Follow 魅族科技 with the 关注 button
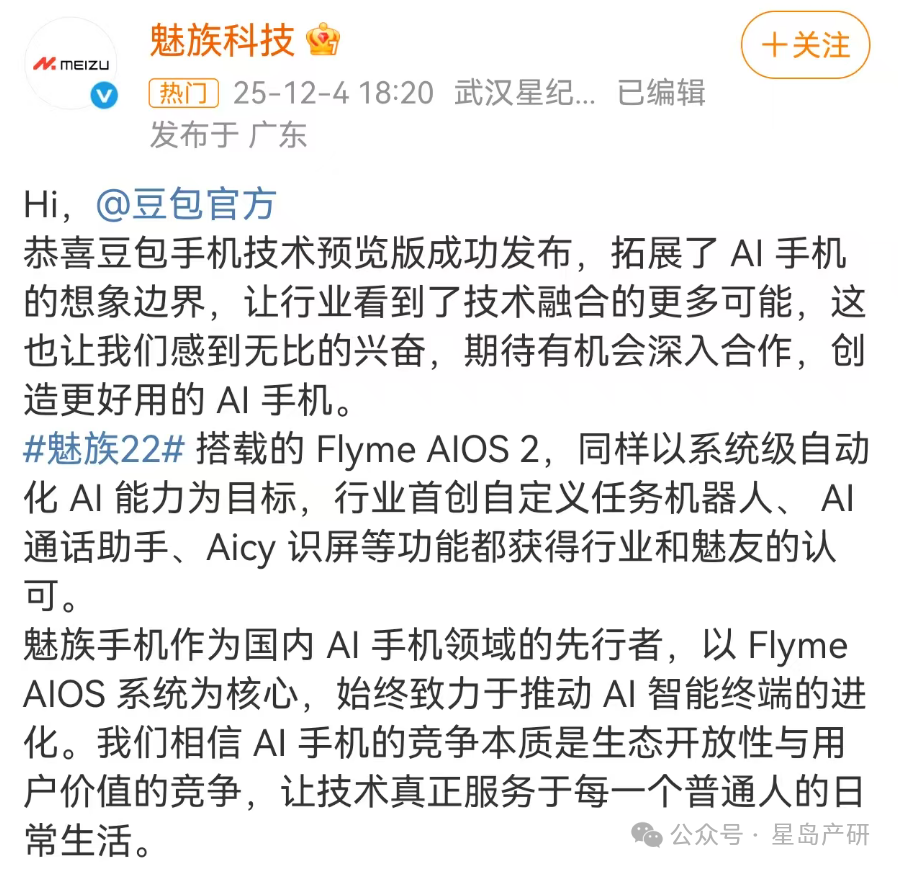 coord(805,46)
